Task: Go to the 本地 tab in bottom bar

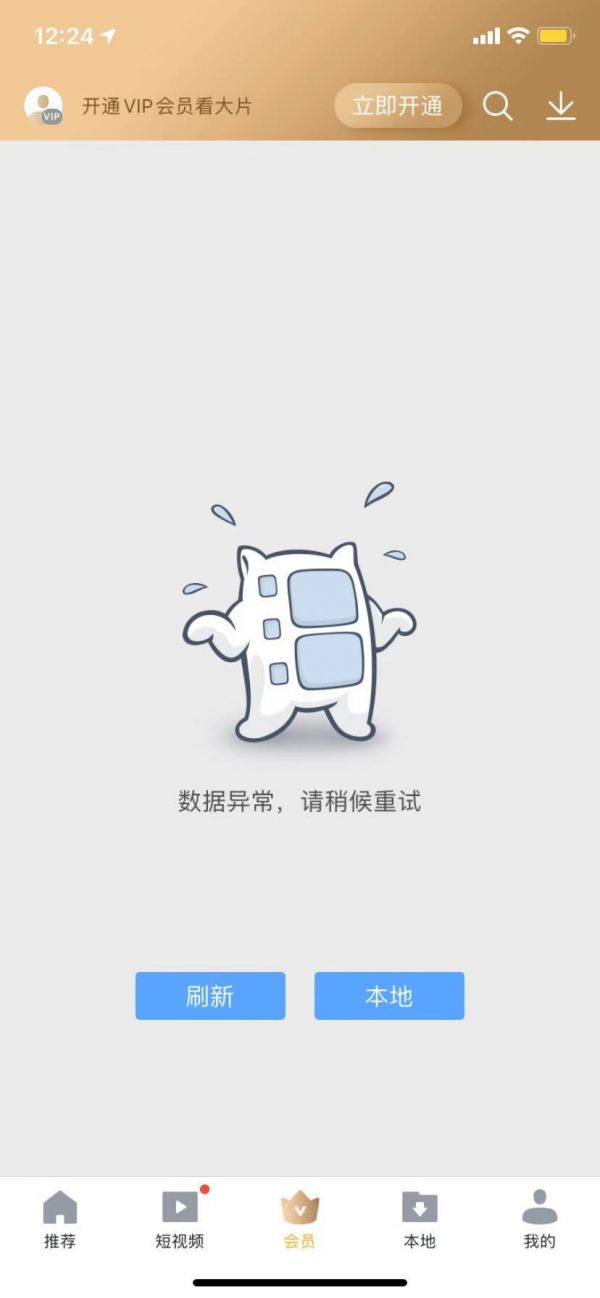Action: point(419,1220)
